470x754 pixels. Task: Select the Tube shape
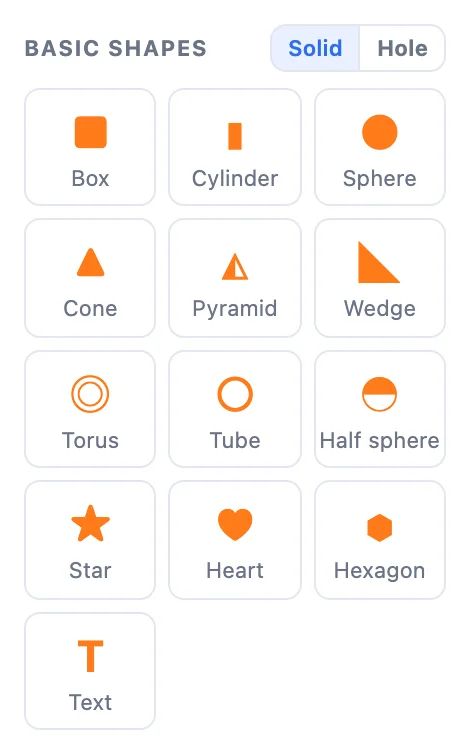coord(235,409)
